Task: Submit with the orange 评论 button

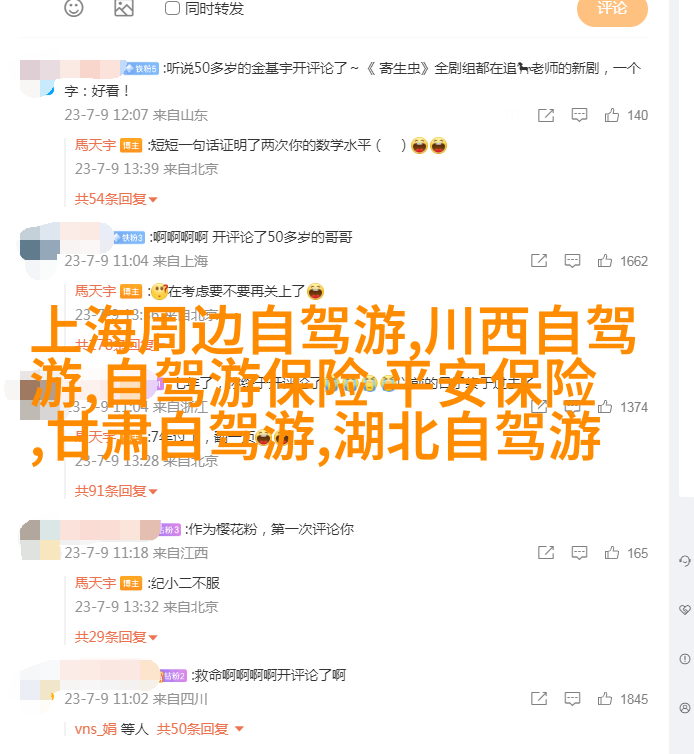Action: [612, 8]
